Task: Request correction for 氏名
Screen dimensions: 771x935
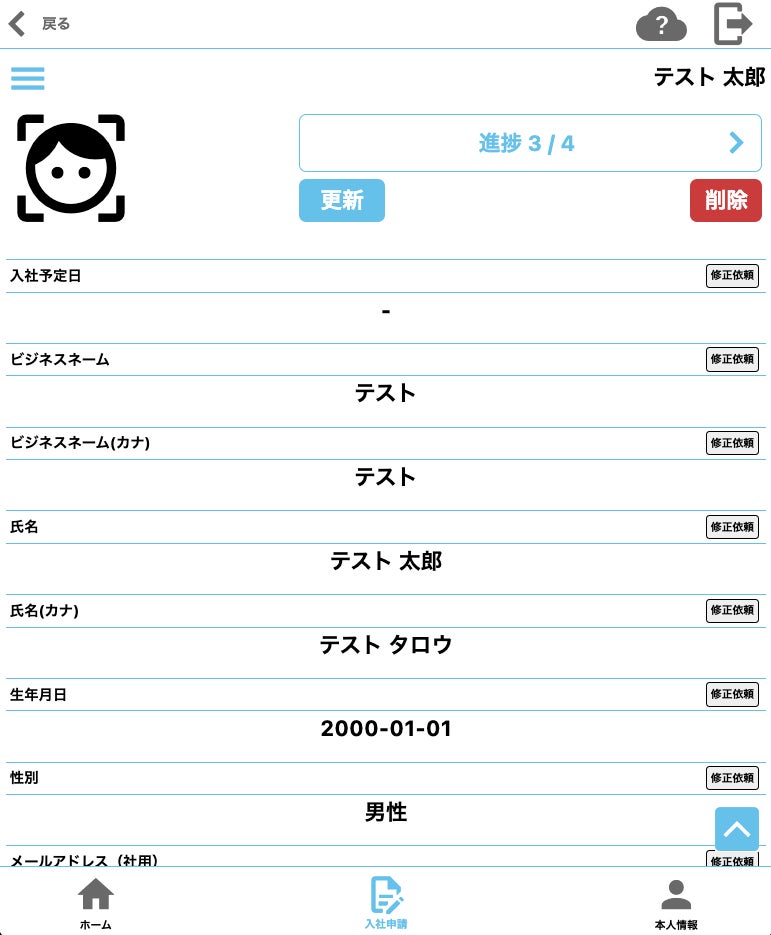Action: click(x=732, y=527)
